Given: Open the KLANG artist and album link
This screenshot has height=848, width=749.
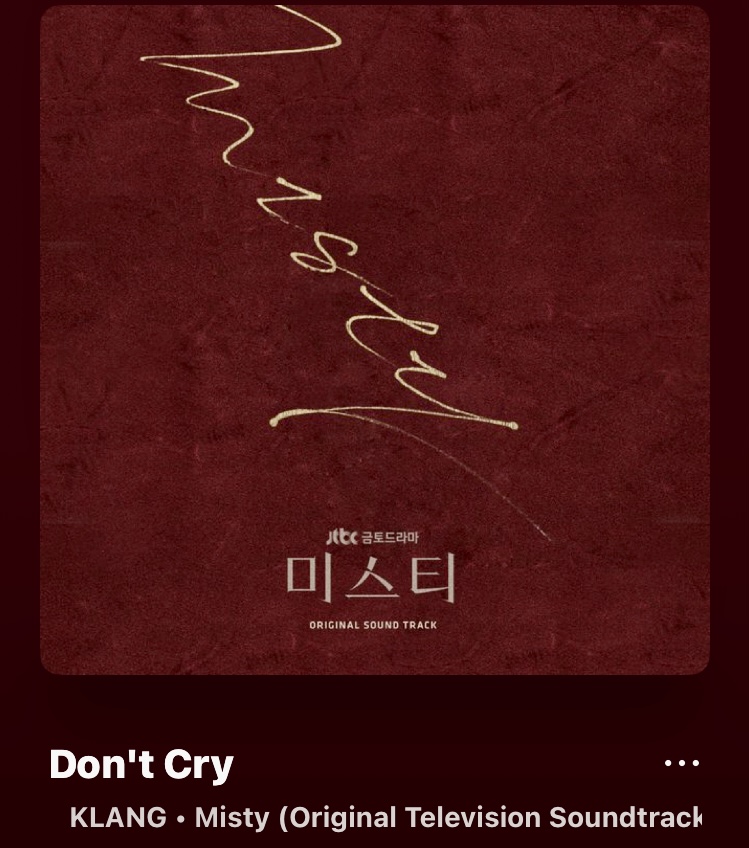Looking at the screenshot, I should coord(385,817).
